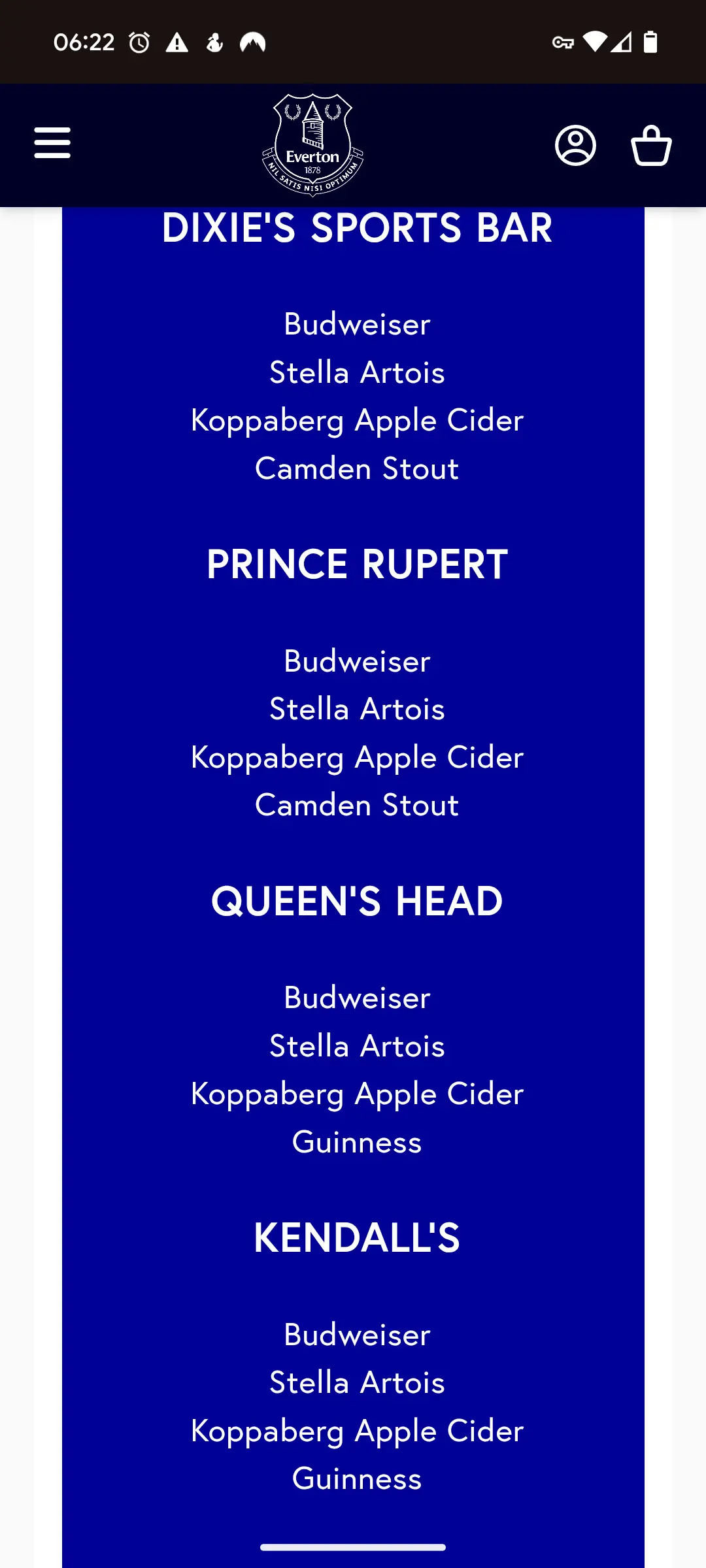Open the shopping basket
Viewport: 706px width, 1568px height.
[650, 145]
